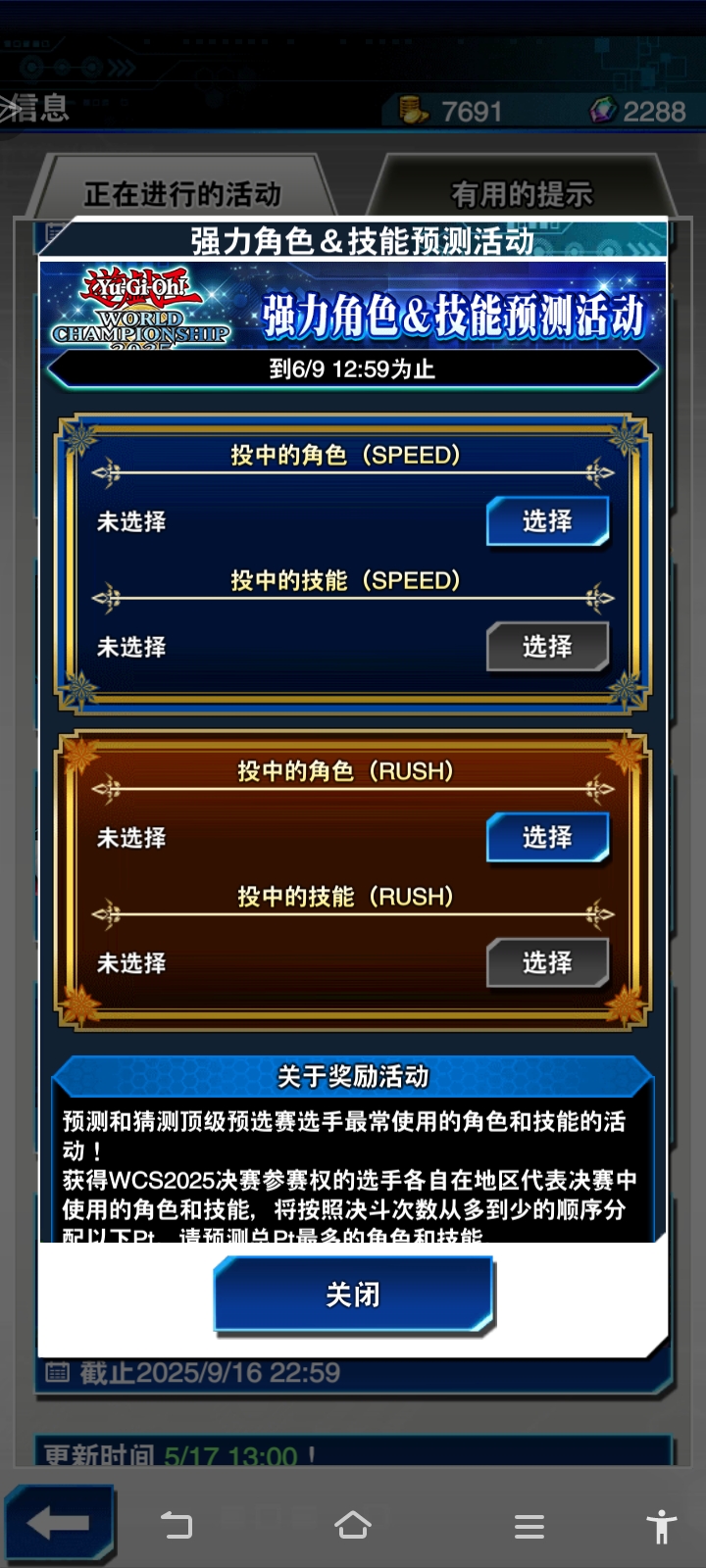Go to the system home screen
Screen dimensions: 706x1568
tap(353, 1525)
